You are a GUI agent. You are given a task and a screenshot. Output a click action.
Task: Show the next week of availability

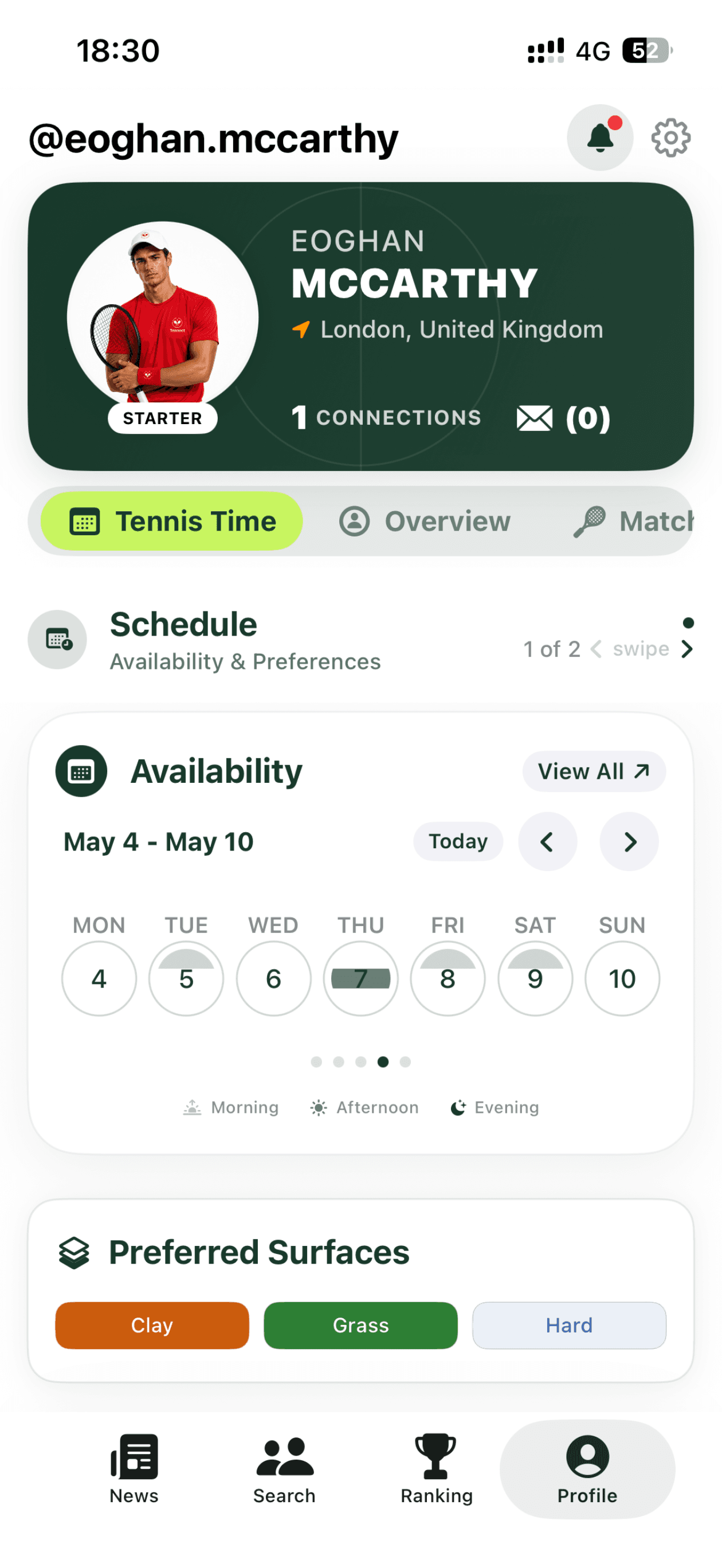[x=629, y=842]
